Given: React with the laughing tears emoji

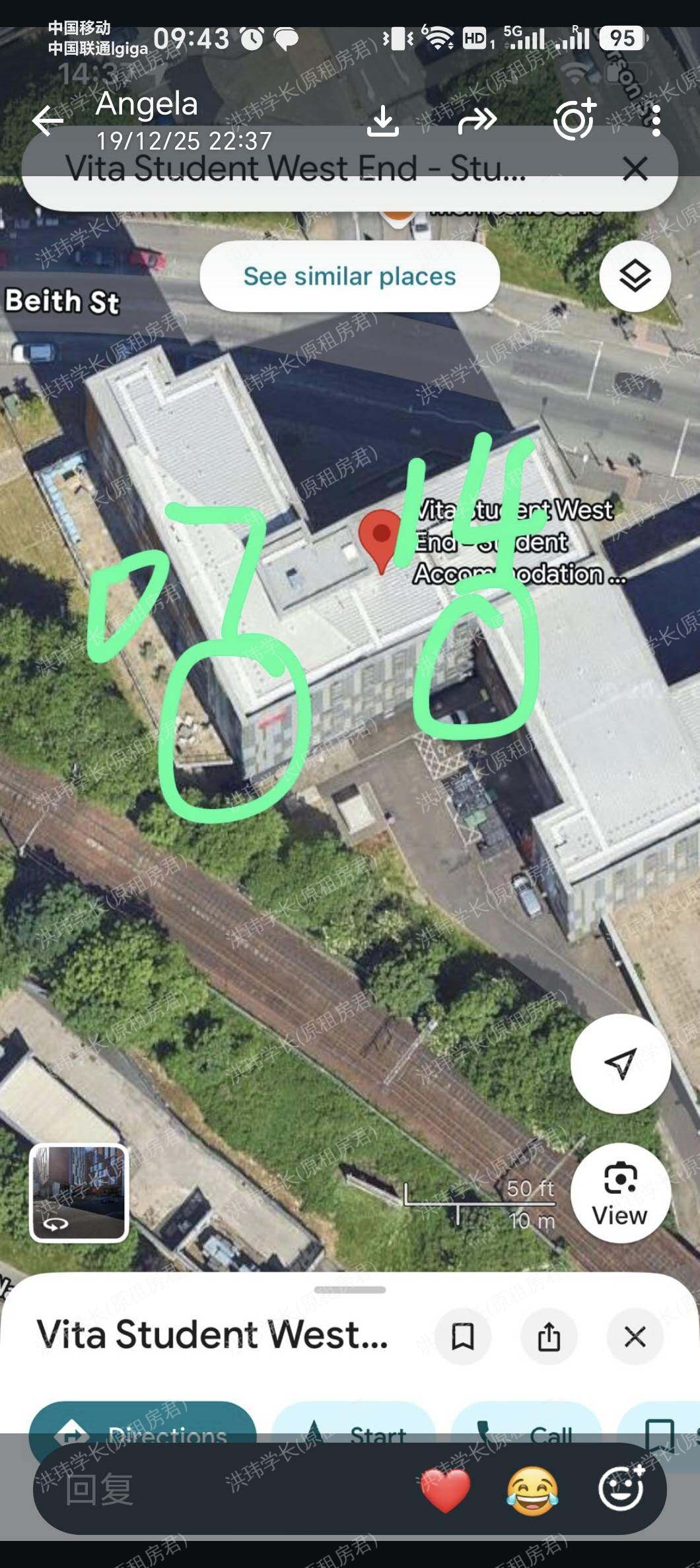Looking at the screenshot, I should (532, 1489).
